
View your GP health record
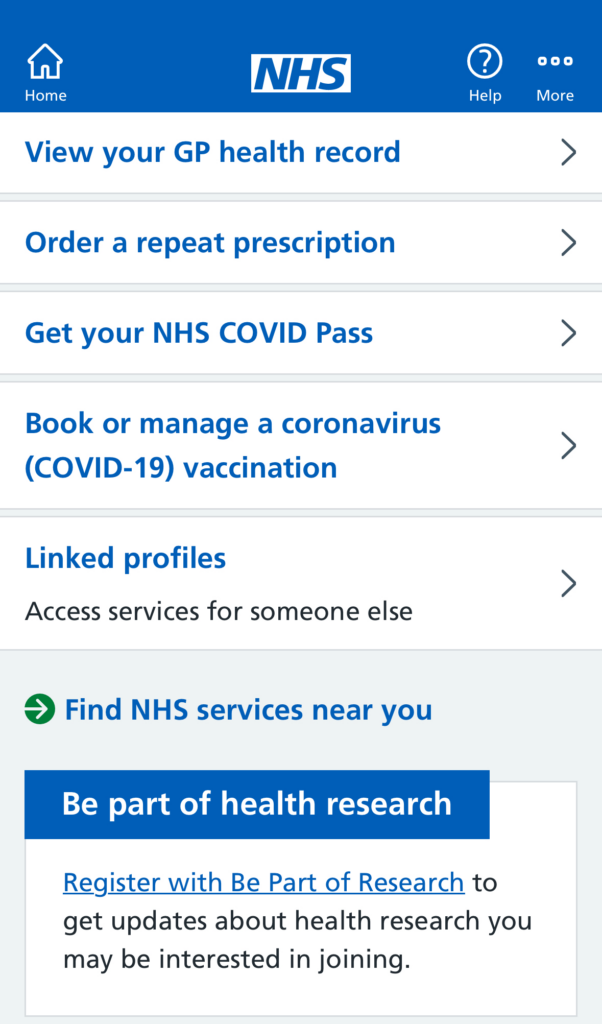(x=300, y=152)
